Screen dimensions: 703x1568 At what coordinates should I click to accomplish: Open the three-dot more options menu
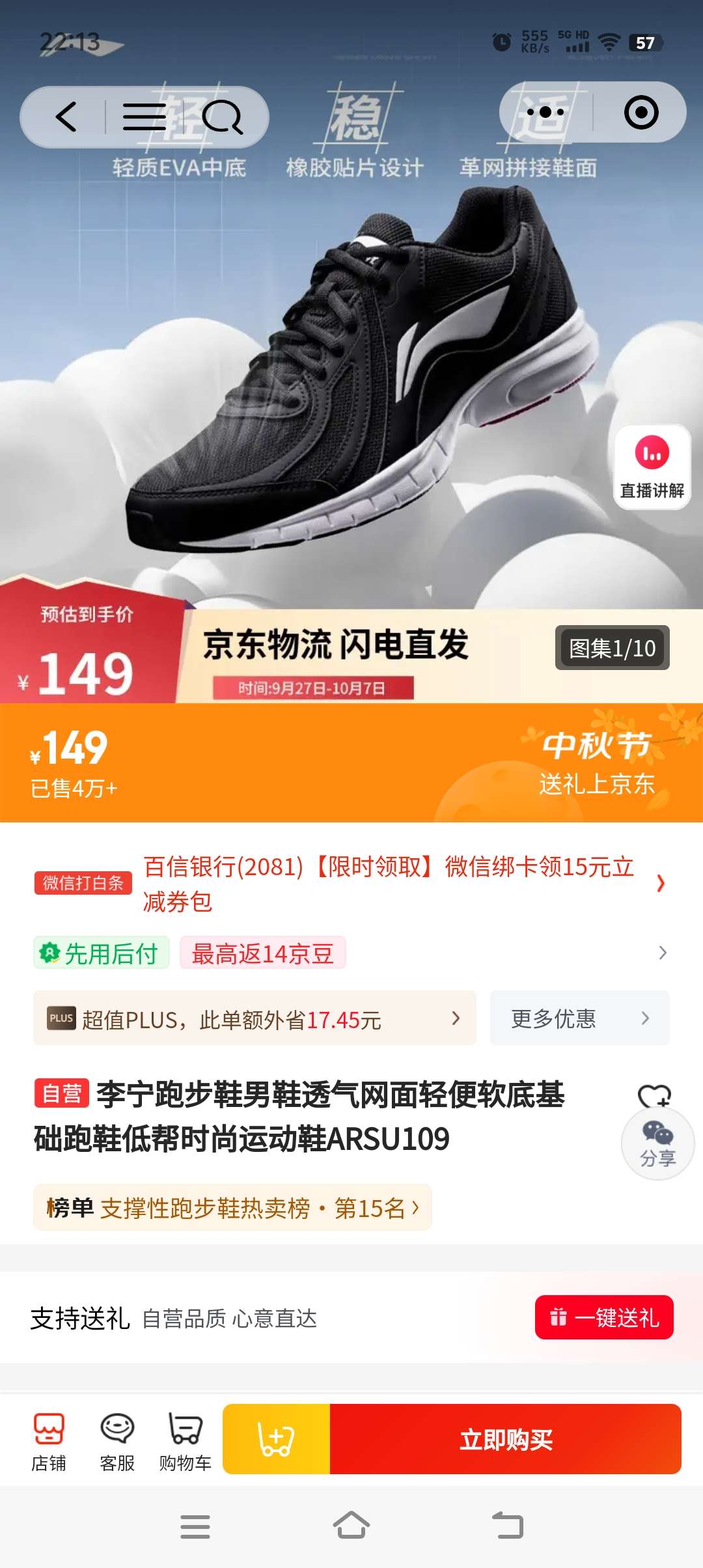(x=545, y=113)
